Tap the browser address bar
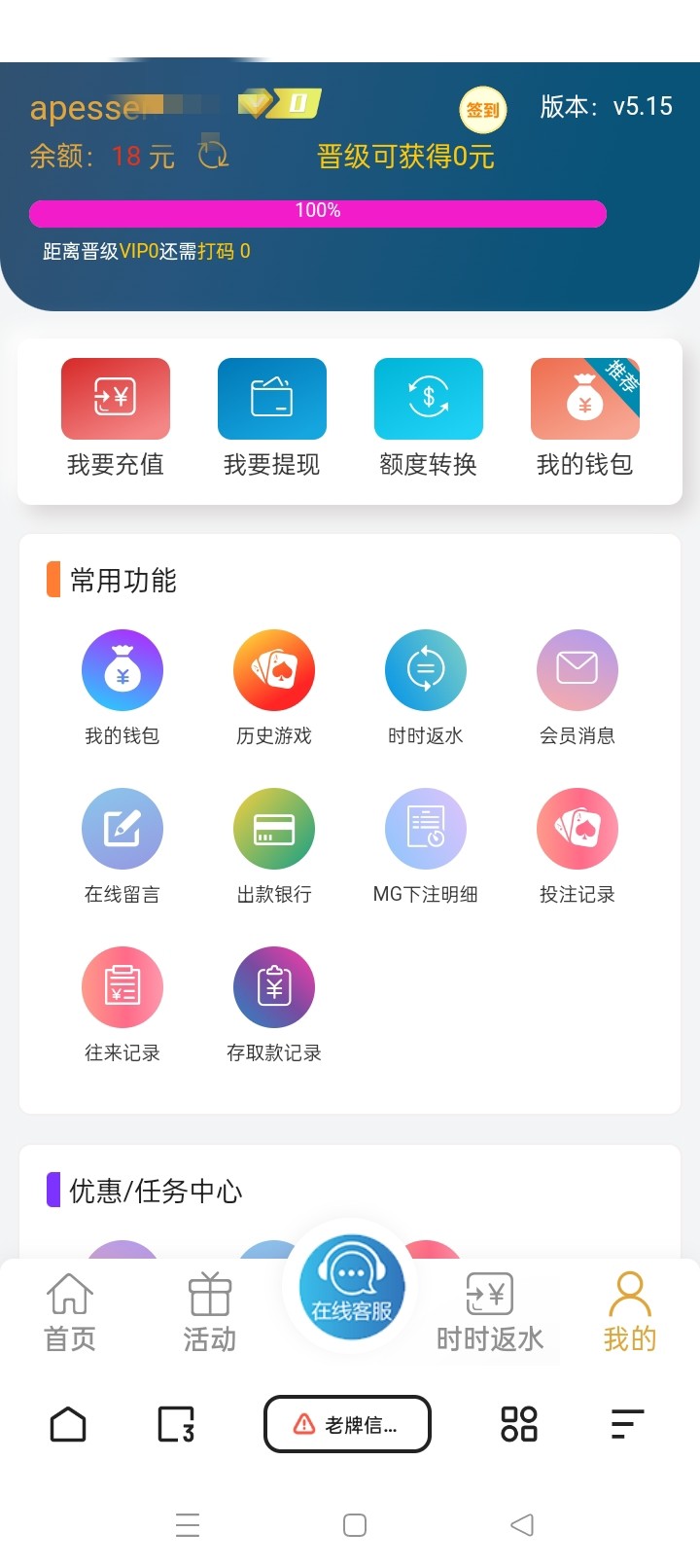This screenshot has width=700, height=1568. (347, 1425)
